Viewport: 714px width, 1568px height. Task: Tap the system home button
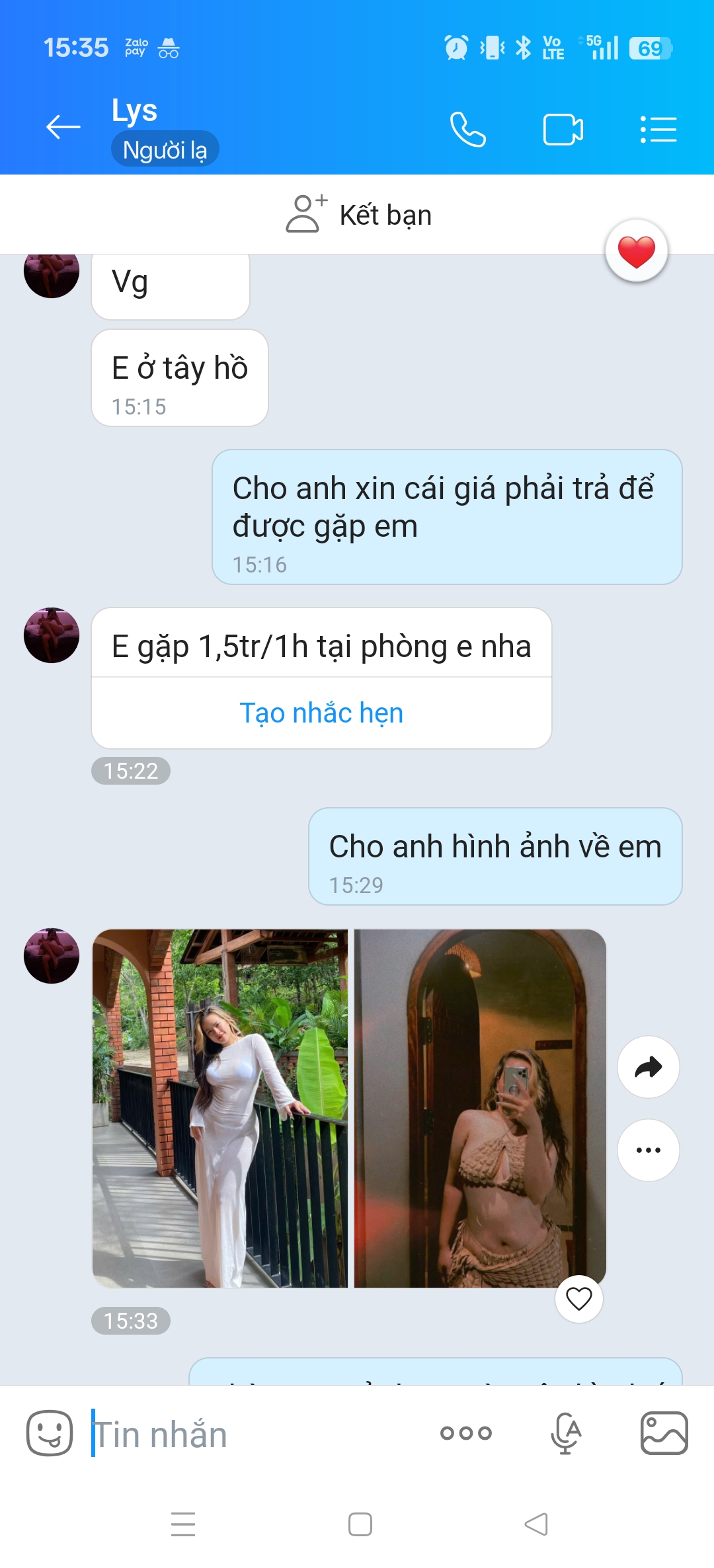click(x=360, y=1524)
